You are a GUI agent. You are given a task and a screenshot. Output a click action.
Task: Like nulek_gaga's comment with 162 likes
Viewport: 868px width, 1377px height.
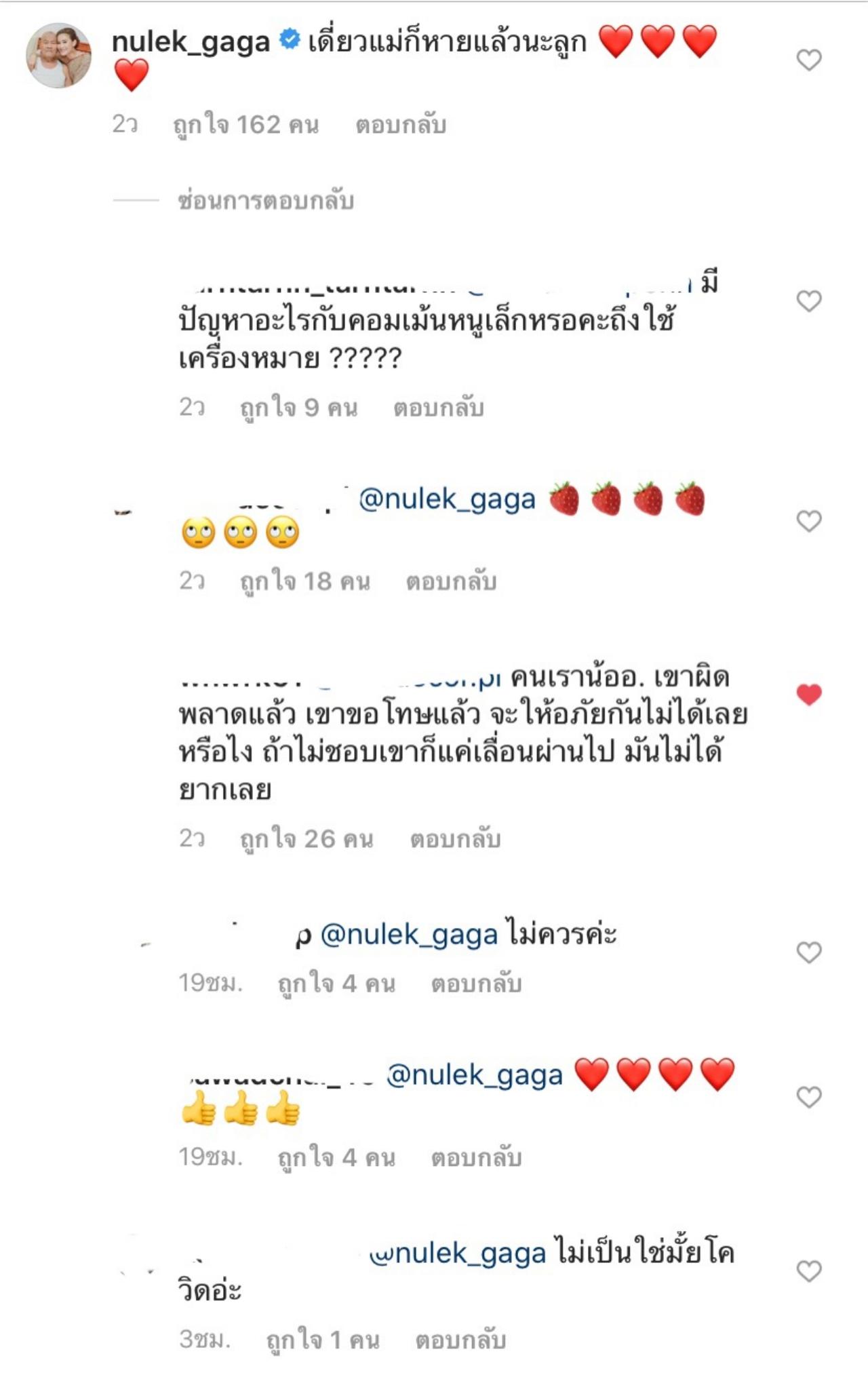[808, 60]
